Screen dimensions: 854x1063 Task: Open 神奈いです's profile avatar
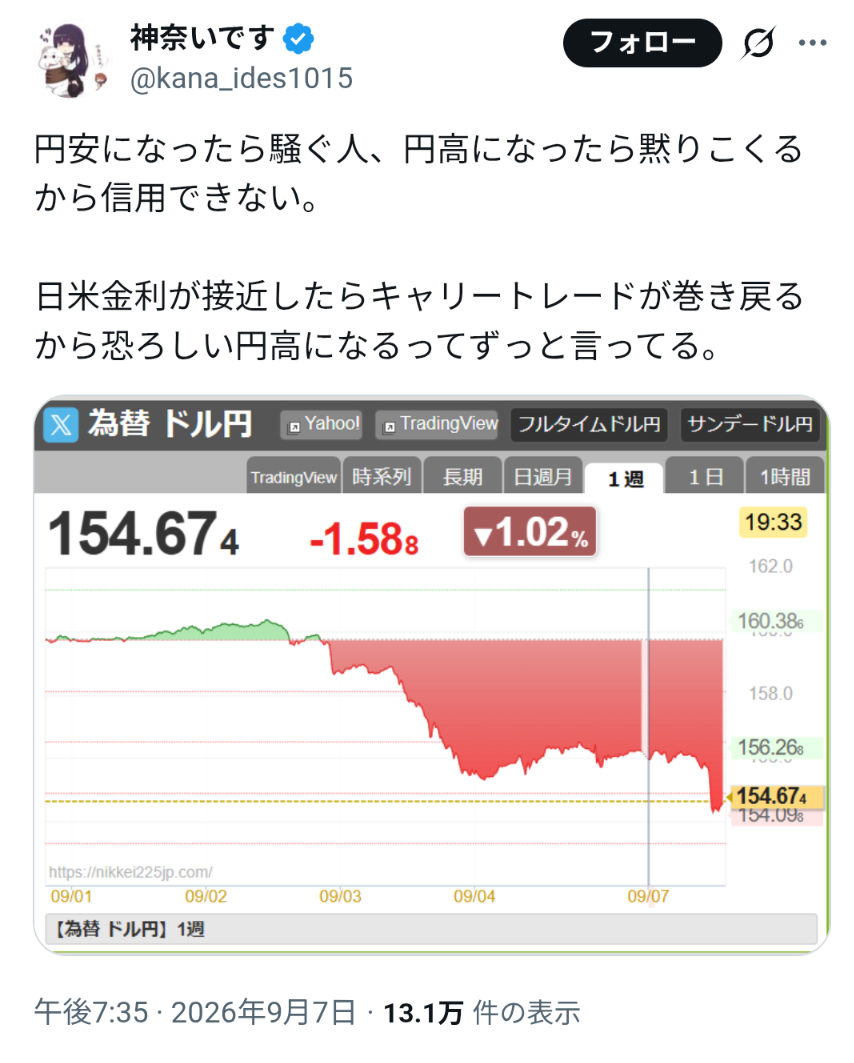(72, 59)
